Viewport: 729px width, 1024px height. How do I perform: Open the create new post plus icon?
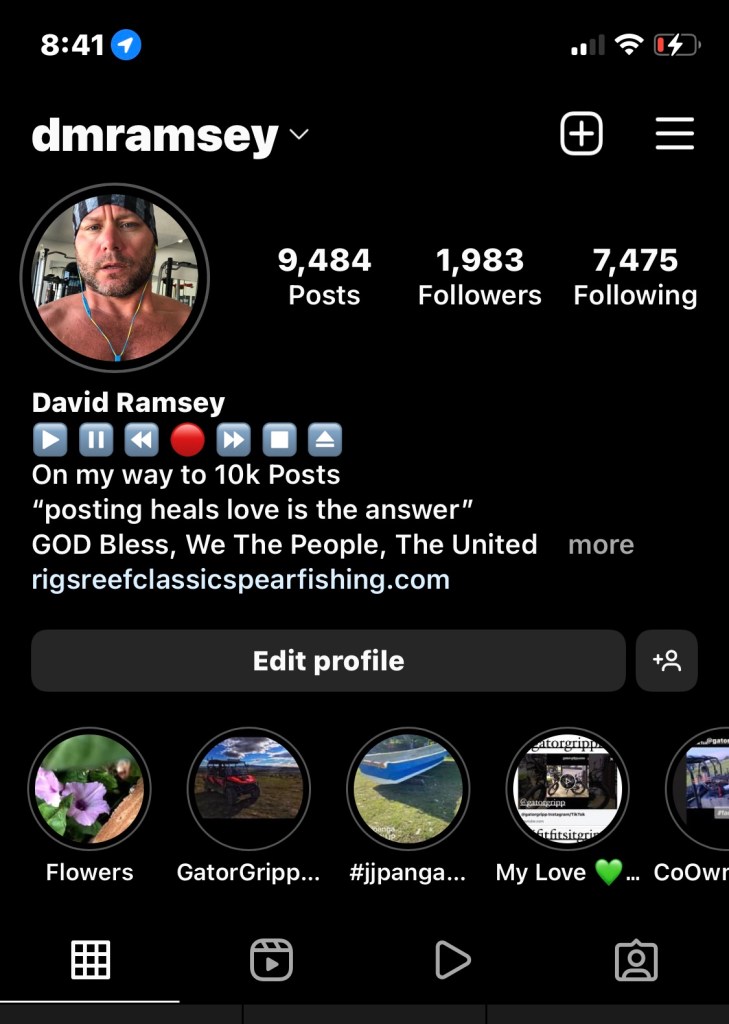581,133
